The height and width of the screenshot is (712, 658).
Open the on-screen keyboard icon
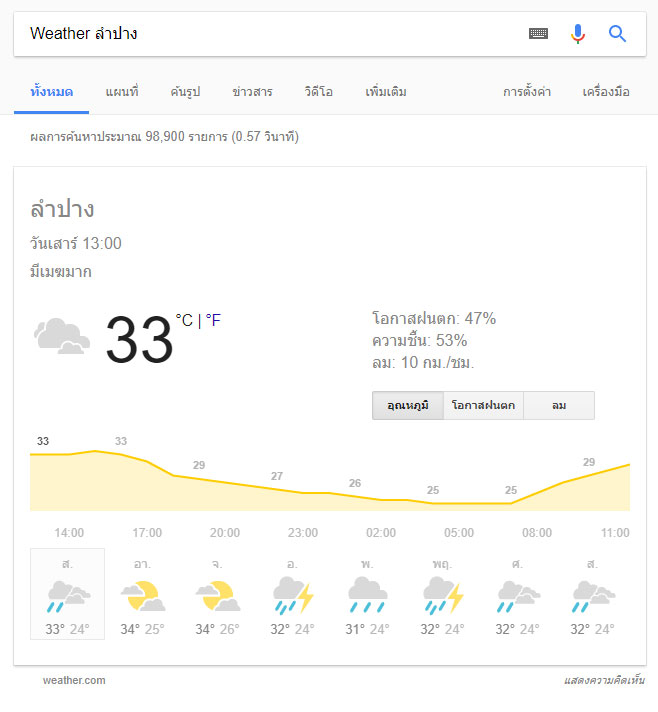[x=539, y=34]
